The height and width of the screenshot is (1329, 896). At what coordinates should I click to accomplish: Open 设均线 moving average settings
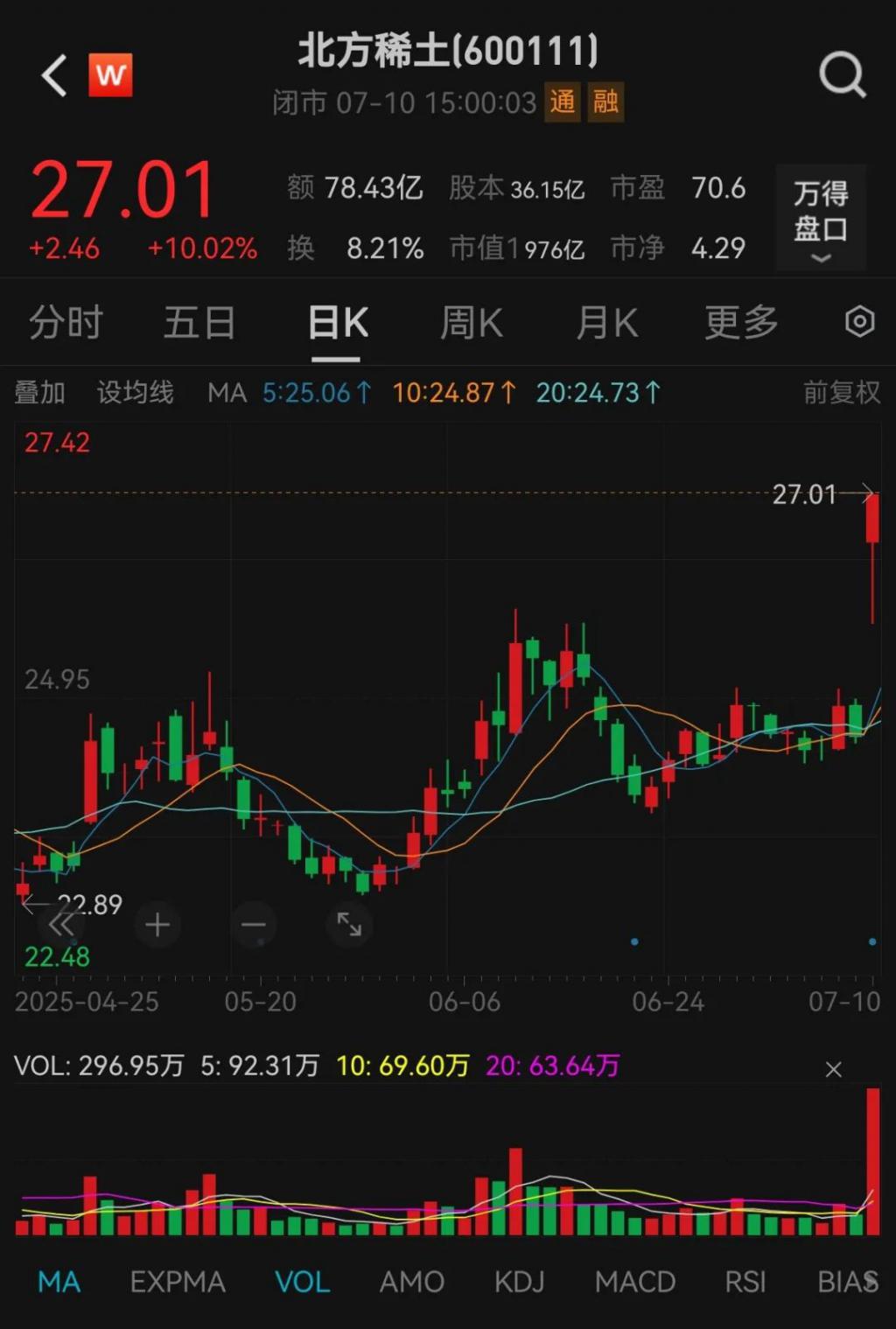[x=135, y=393]
